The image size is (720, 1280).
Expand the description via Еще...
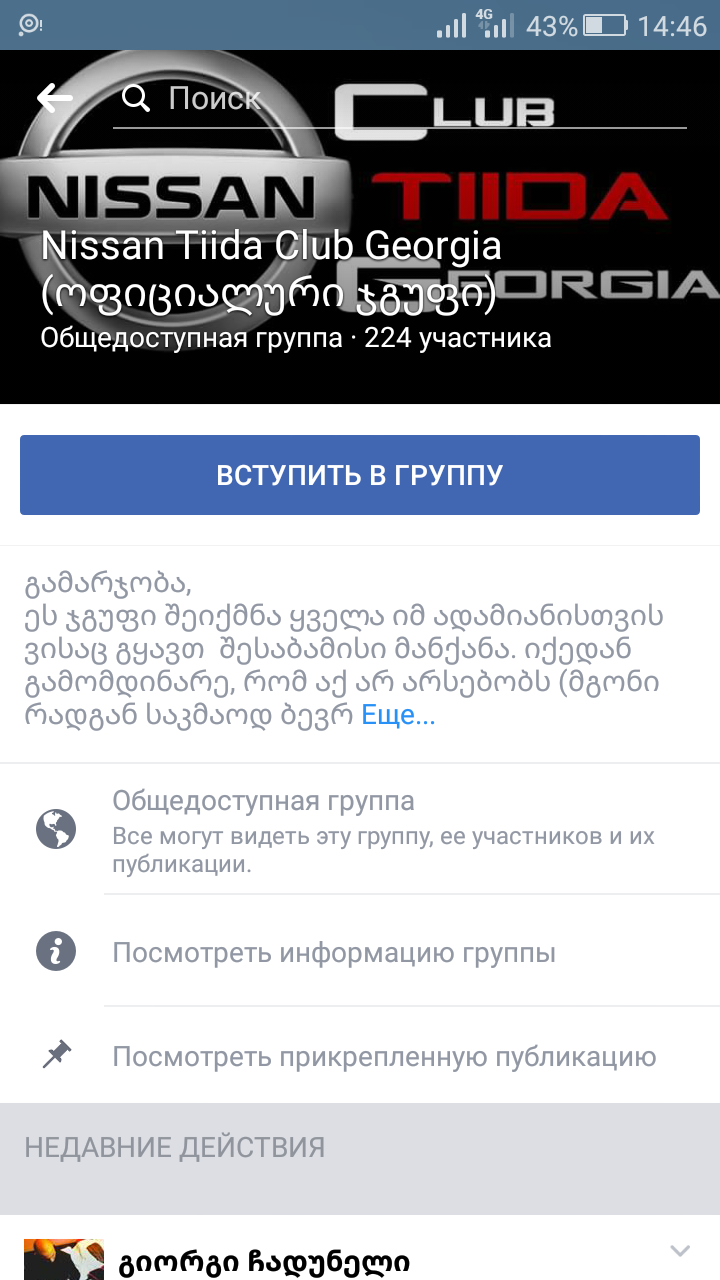(398, 715)
